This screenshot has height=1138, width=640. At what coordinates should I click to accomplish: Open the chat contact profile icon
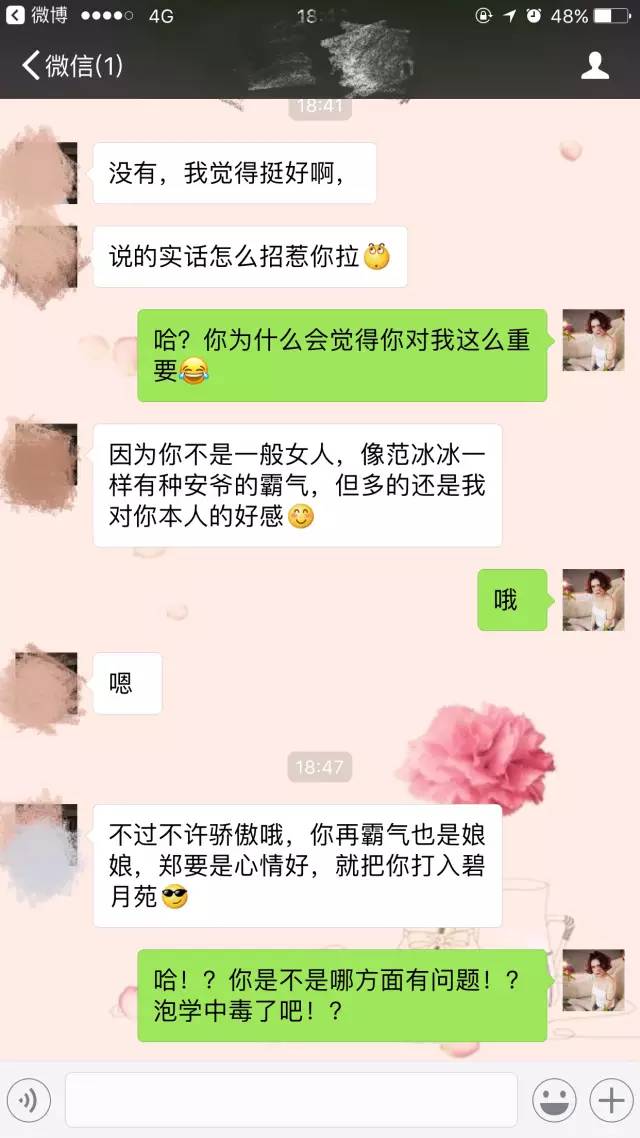(x=595, y=66)
